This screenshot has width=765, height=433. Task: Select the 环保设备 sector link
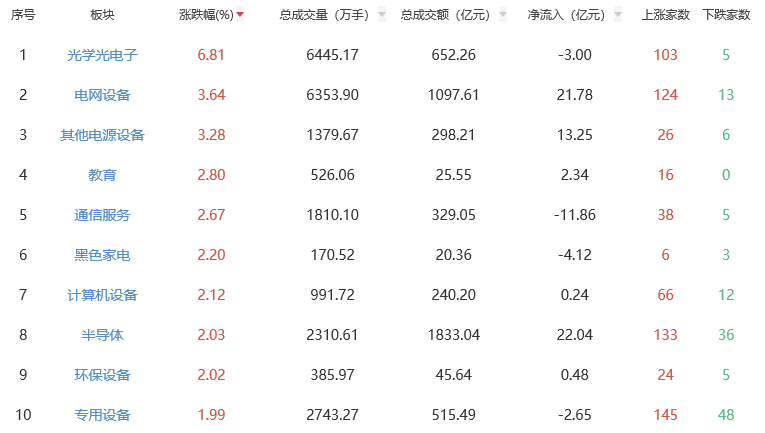(x=102, y=375)
